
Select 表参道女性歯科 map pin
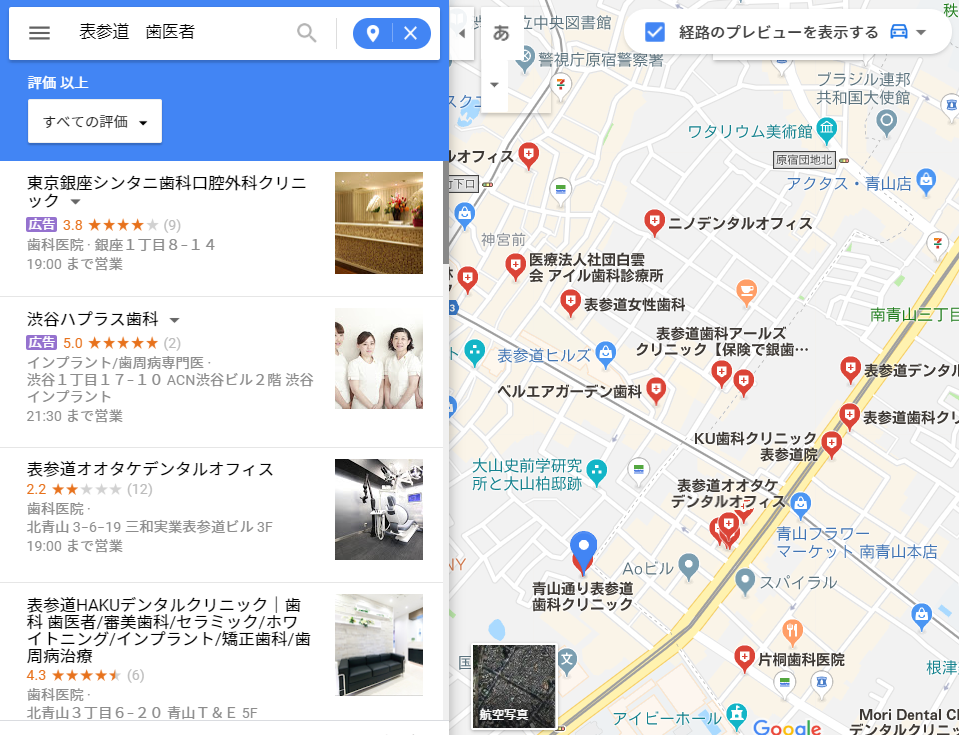tap(570, 302)
